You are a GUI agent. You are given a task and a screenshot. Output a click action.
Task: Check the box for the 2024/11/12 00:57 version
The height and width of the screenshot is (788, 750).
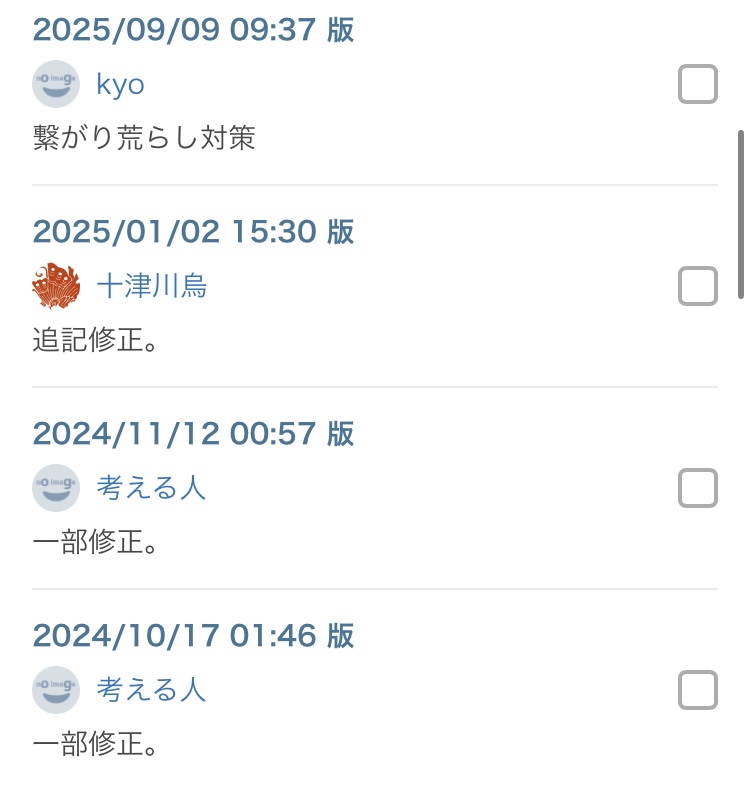pyautogui.click(x=697, y=488)
